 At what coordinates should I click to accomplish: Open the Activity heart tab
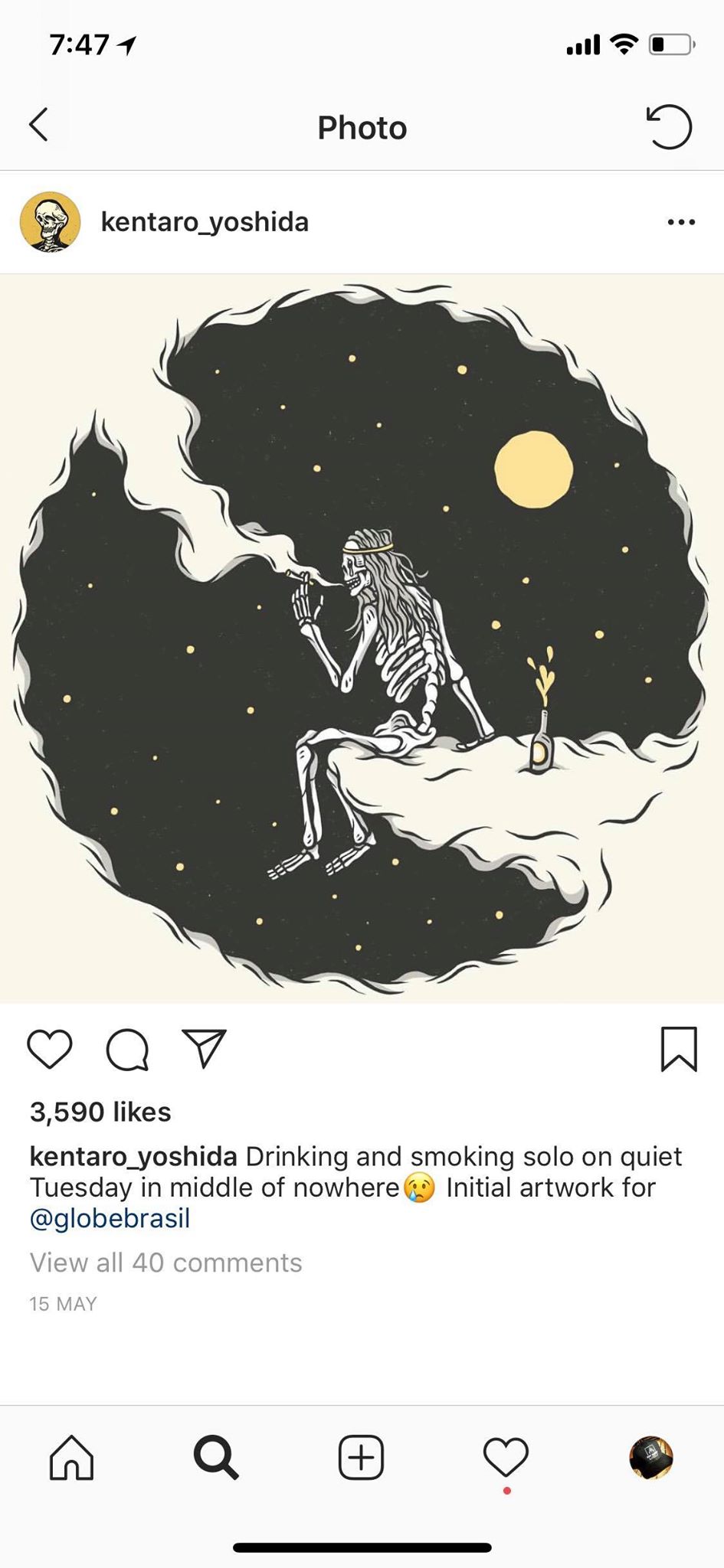[506, 1457]
